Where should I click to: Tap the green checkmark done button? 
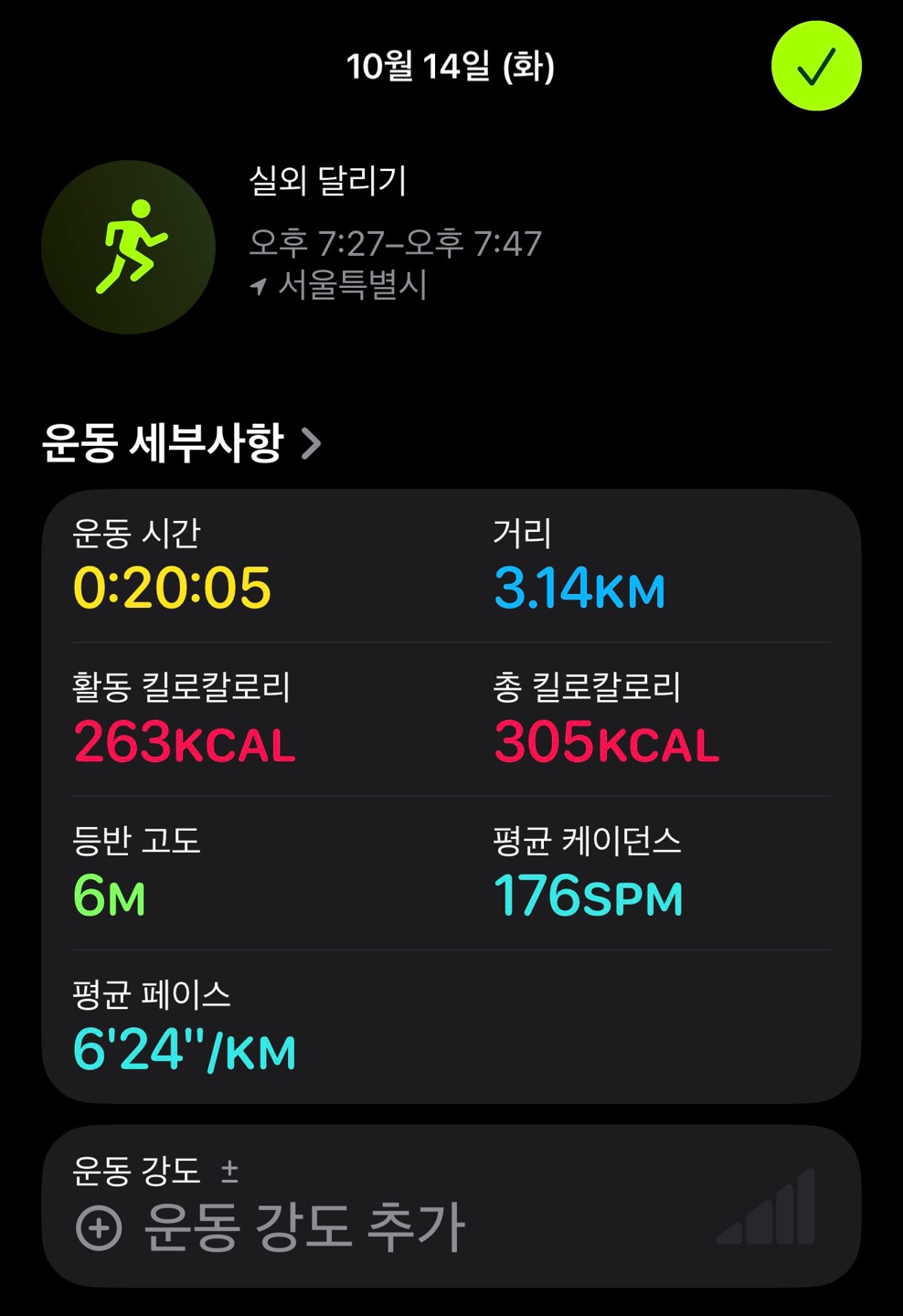pyautogui.click(x=816, y=67)
